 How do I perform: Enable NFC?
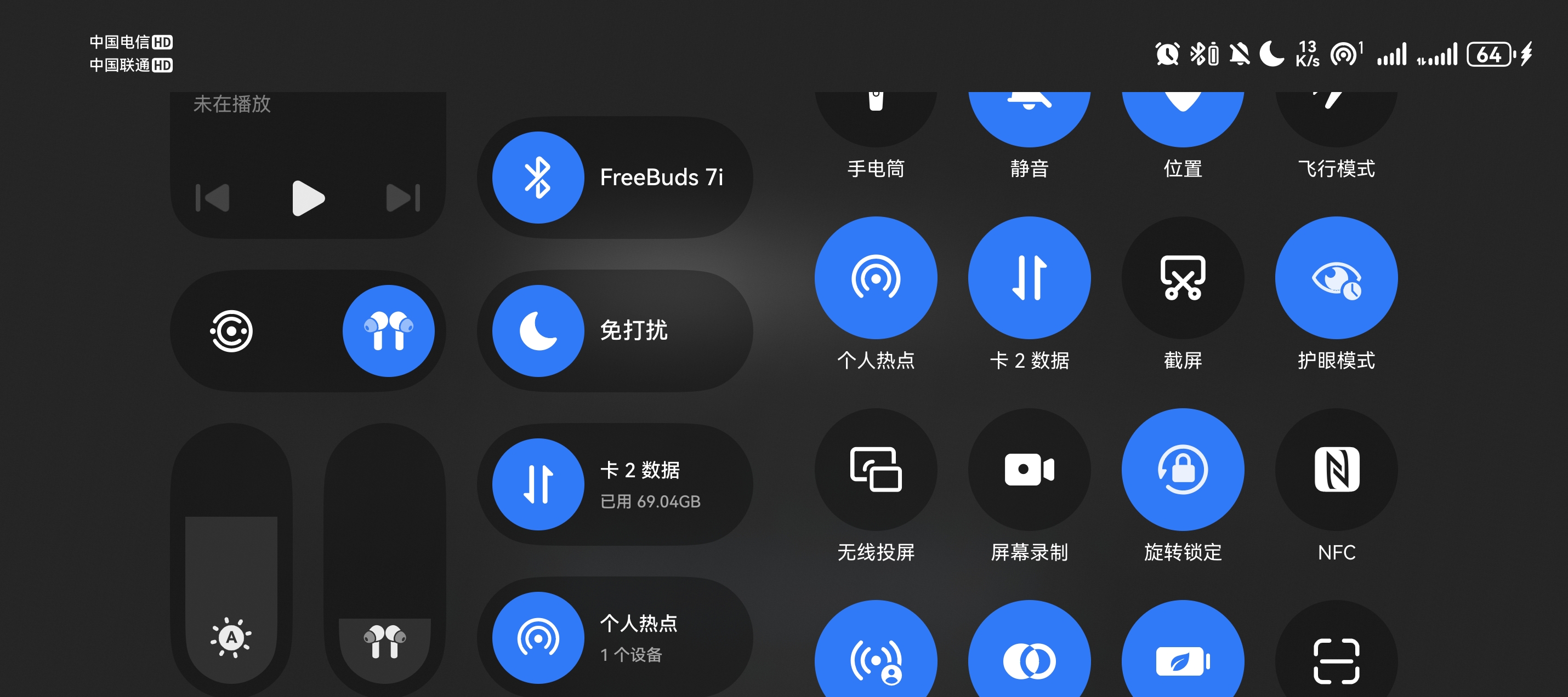(1336, 470)
